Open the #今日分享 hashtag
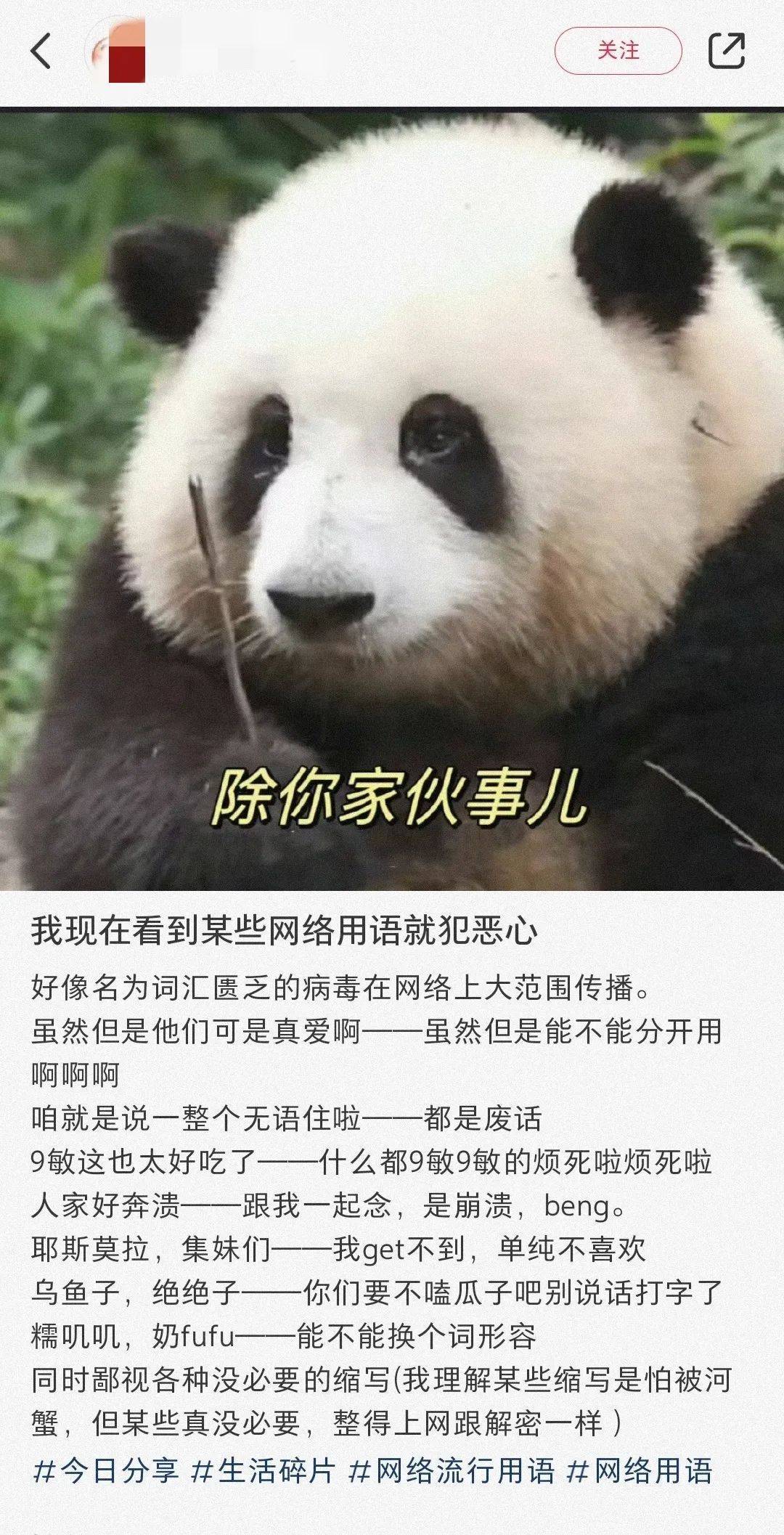The image size is (784, 1535). (x=106, y=1471)
